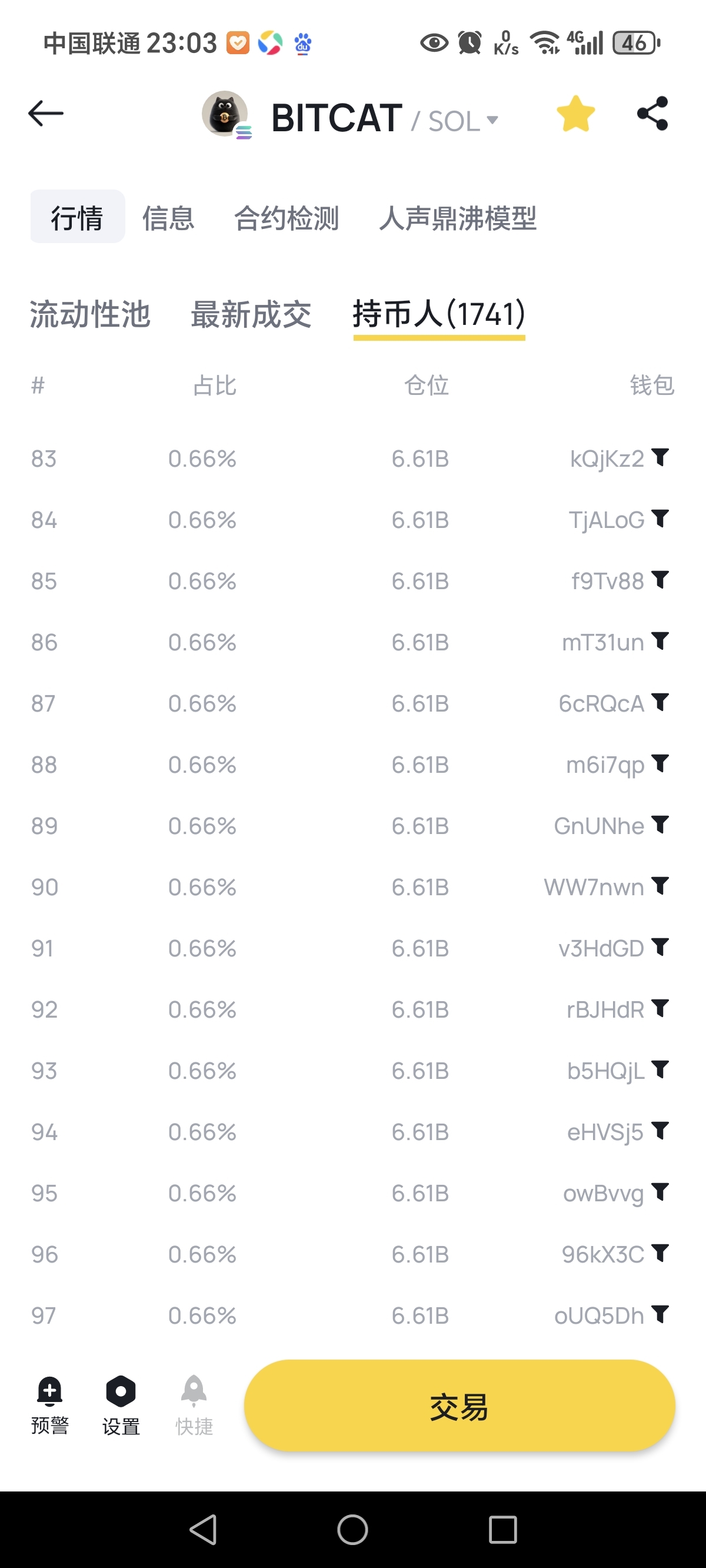This screenshot has width=706, height=1568.
Task: Filter trades of wallet GnUNhe
Action: (660, 824)
